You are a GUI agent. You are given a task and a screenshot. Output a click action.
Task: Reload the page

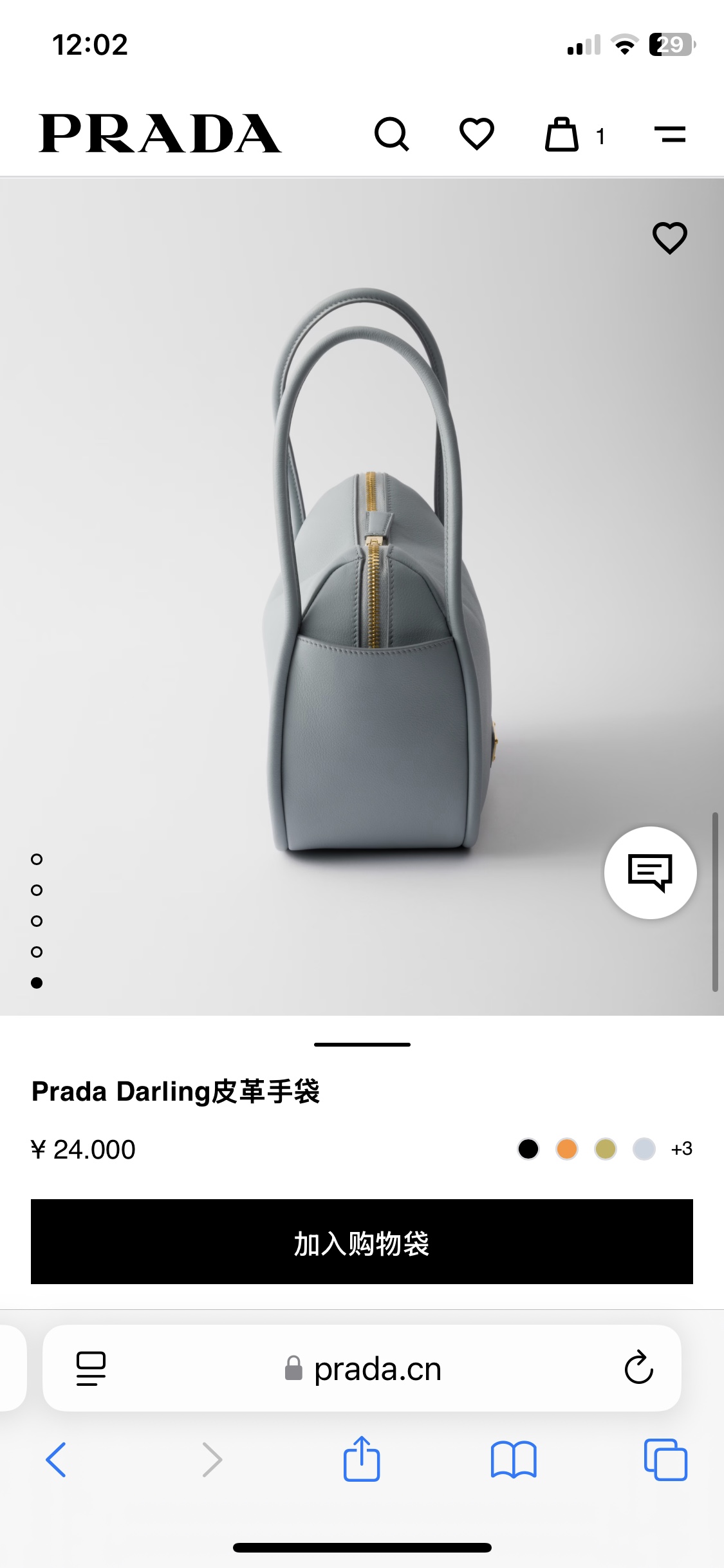[x=638, y=1367]
